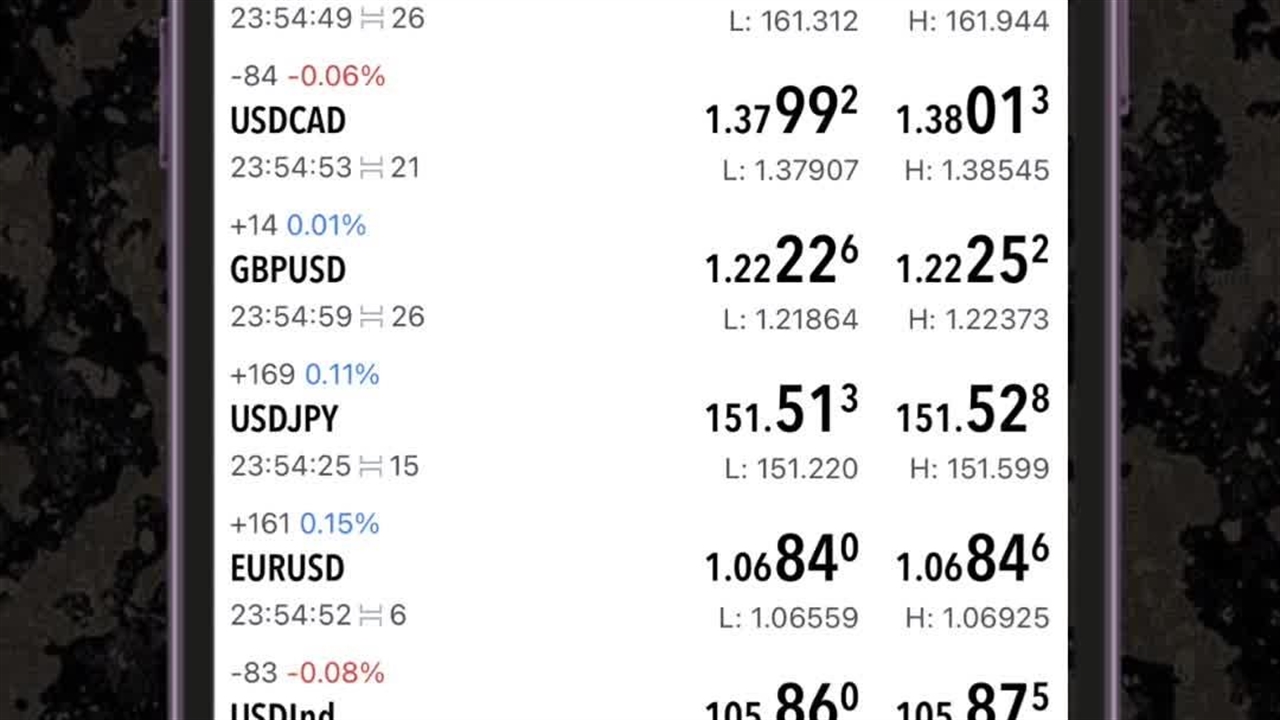This screenshot has height=720, width=1280.
Task: Open the USDCAD quote row
Action: (288, 121)
